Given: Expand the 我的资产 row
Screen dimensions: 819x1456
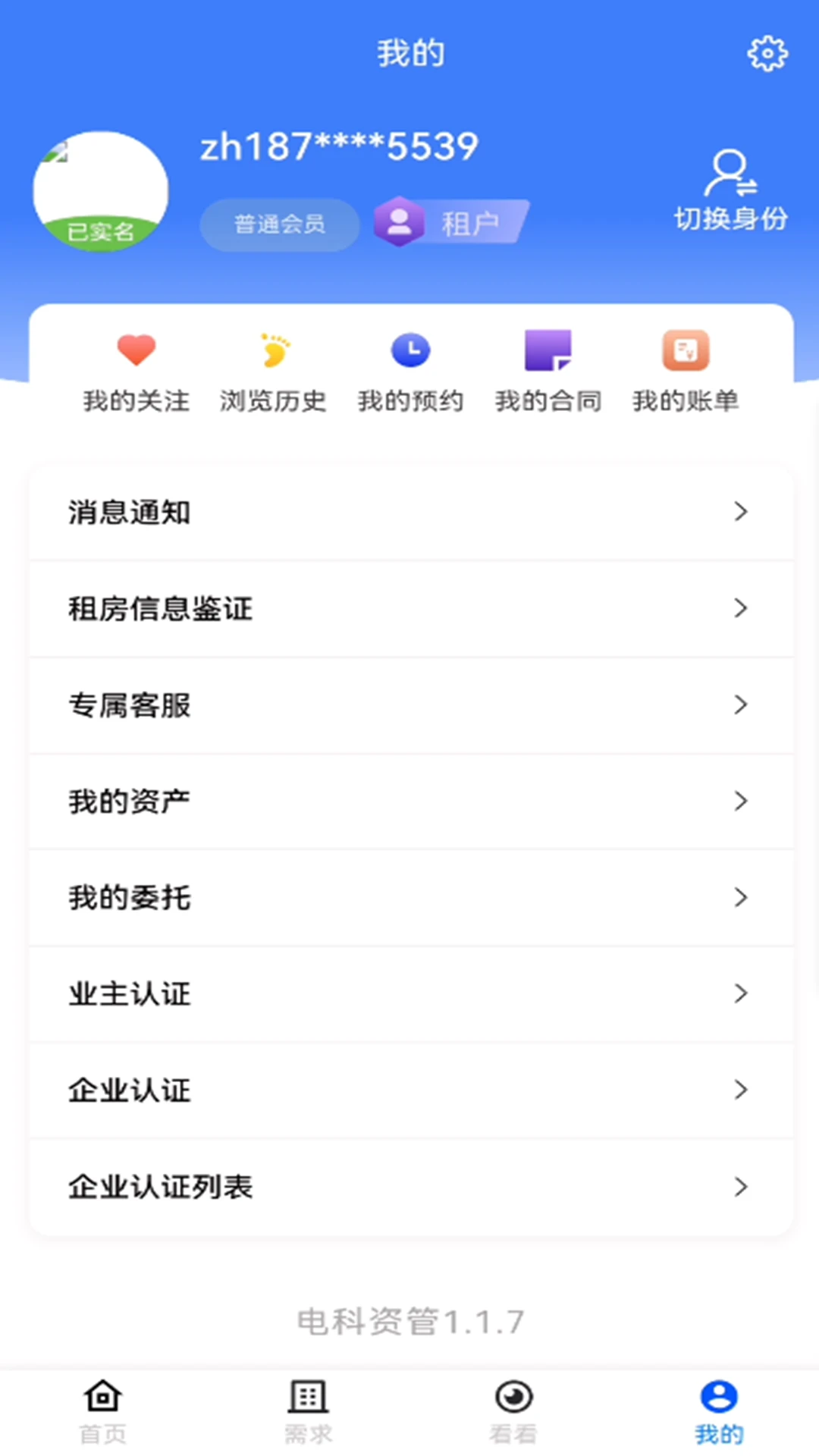Looking at the screenshot, I should click(x=409, y=802).
